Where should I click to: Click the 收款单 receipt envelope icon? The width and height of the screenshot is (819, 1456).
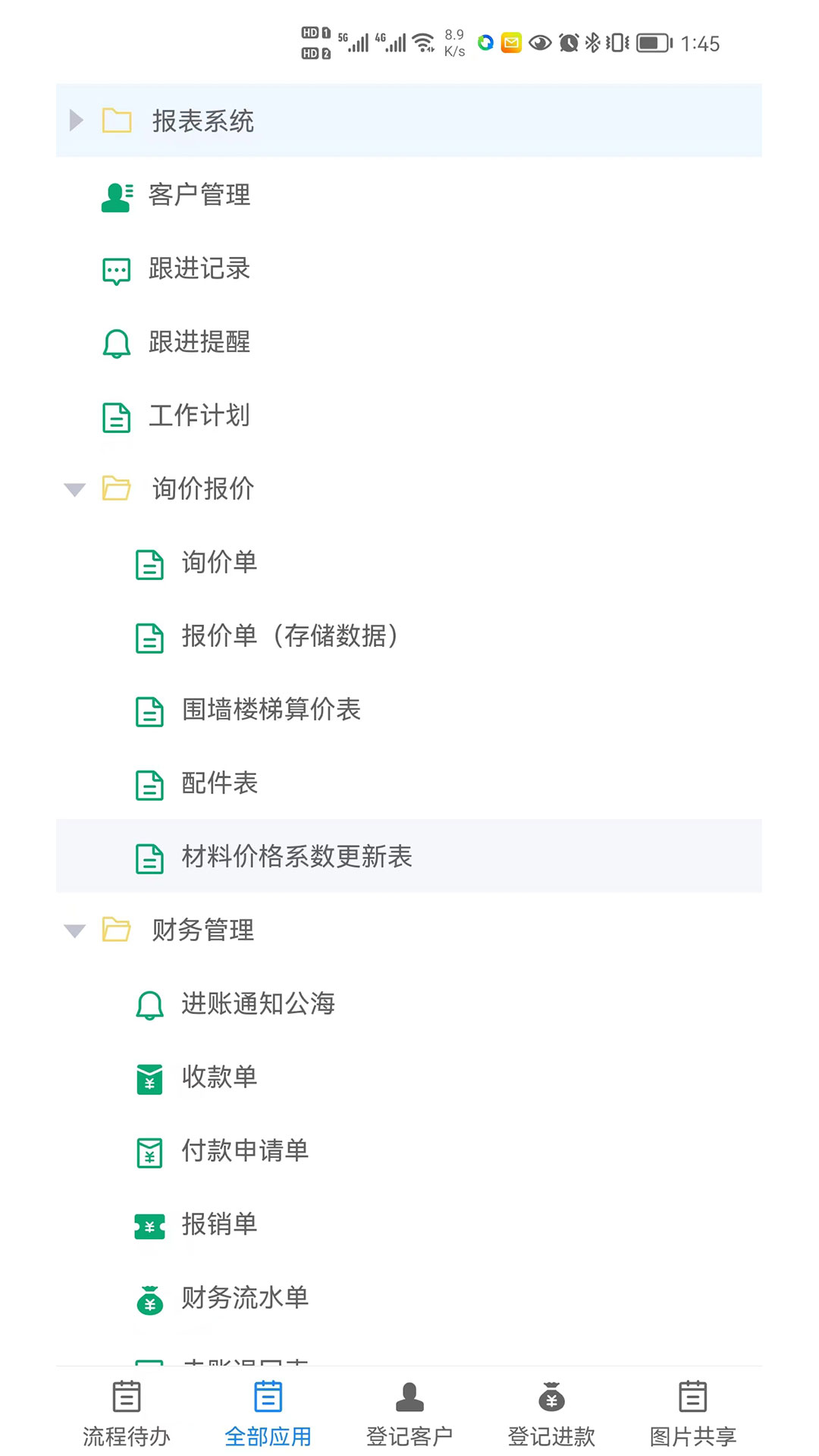(149, 1079)
